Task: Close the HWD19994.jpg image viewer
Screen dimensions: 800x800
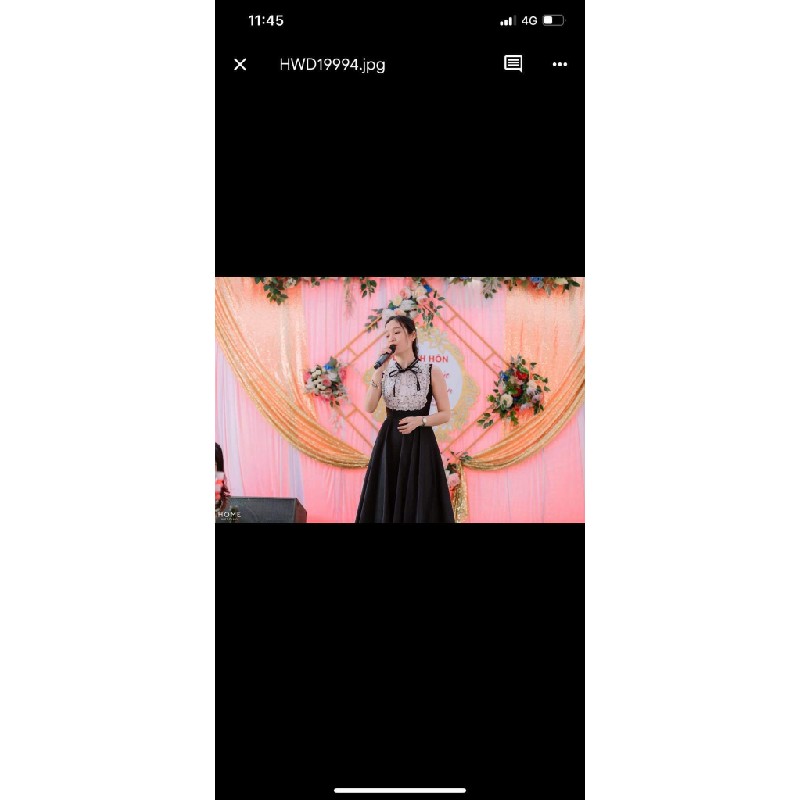Action: point(240,64)
